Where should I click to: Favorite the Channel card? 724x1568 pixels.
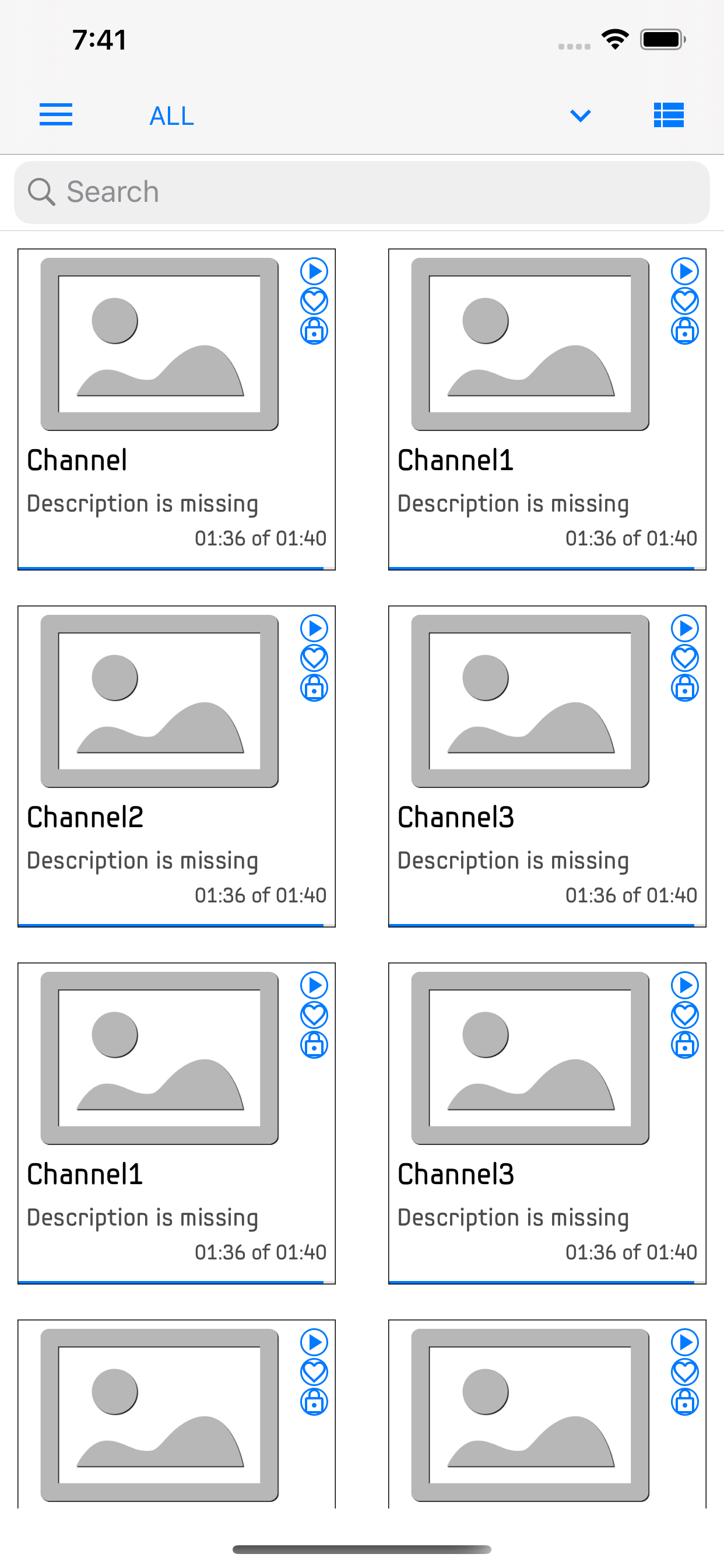click(x=314, y=302)
